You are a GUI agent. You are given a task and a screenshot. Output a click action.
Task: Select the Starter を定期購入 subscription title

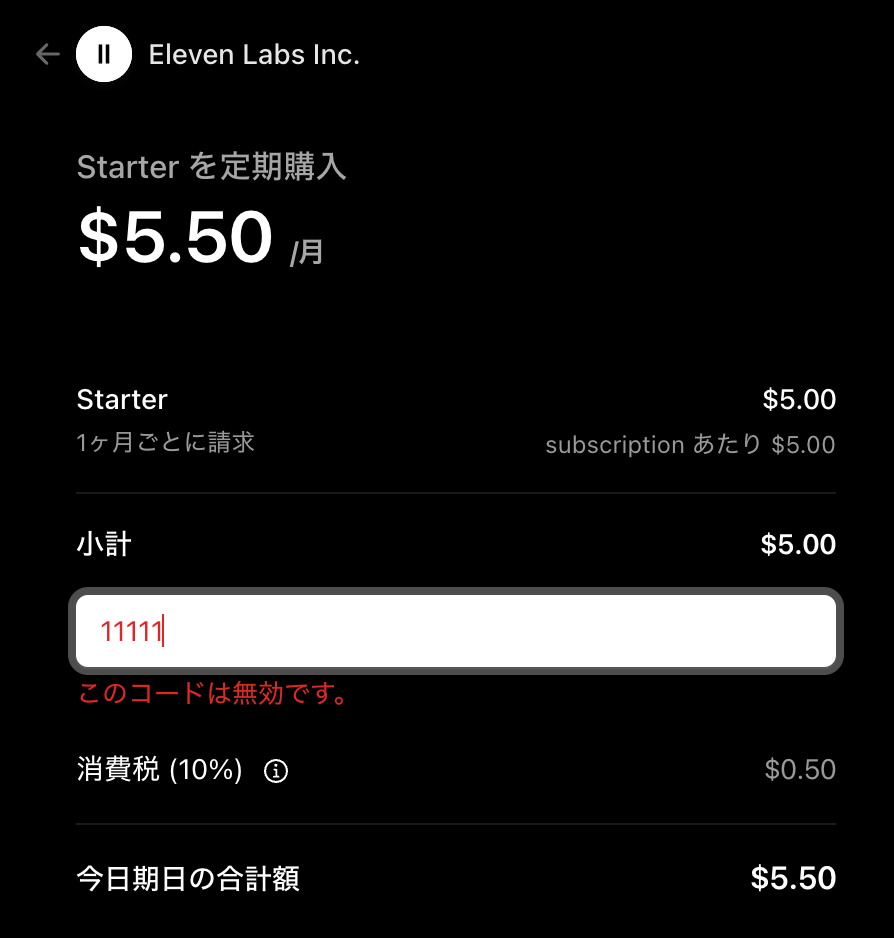[x=213, y=167]
